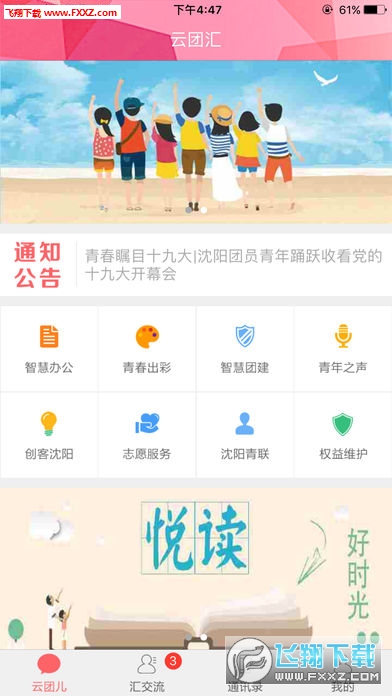Switch to the 汇交流 tab
Image resolution: width=392 pixels, height=696 pixels.
click(x=147, y=673)
